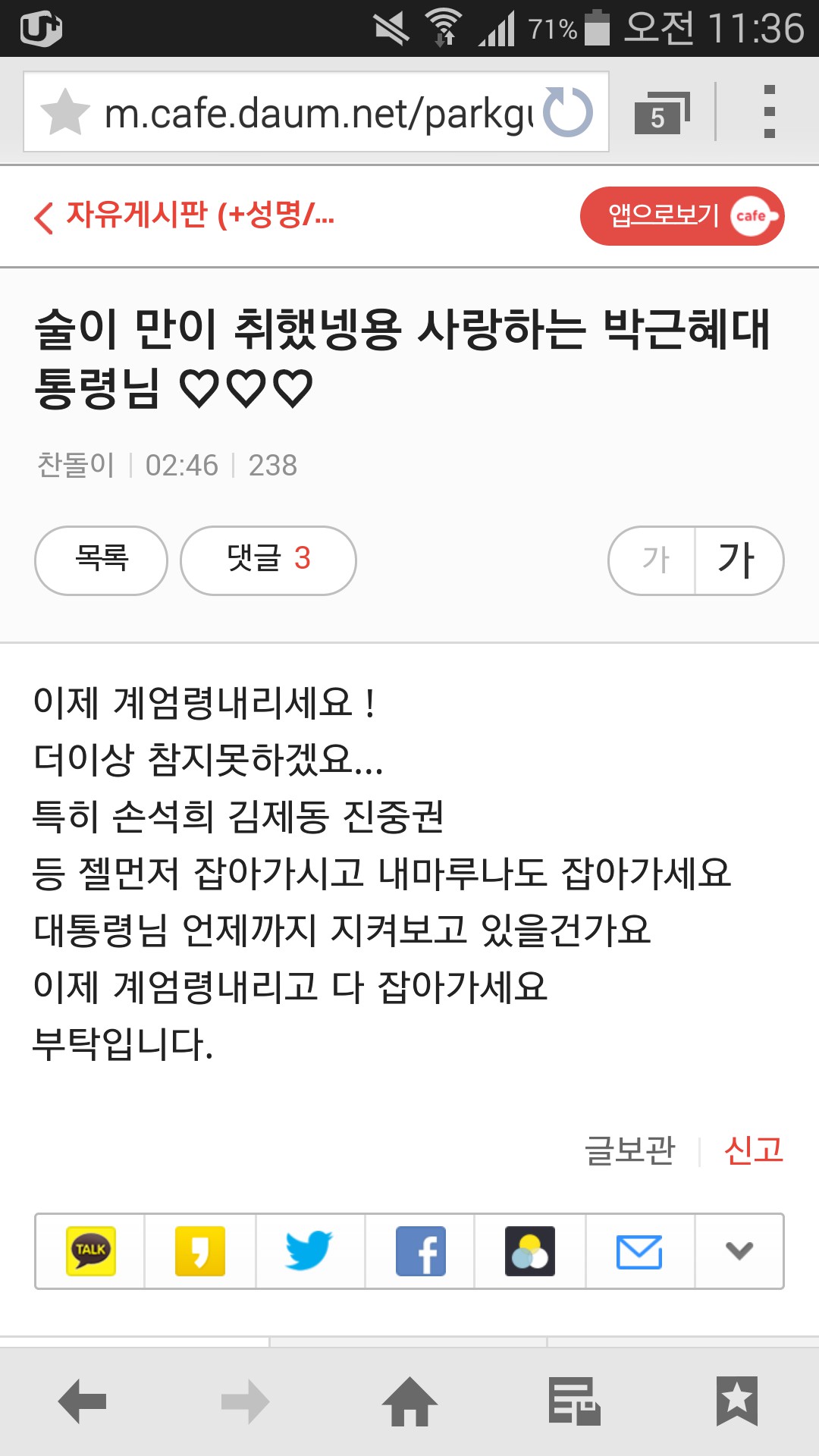
Task: Share the post via KakaoTalk
Action: pyautogui.click(x=90, y=1251)
